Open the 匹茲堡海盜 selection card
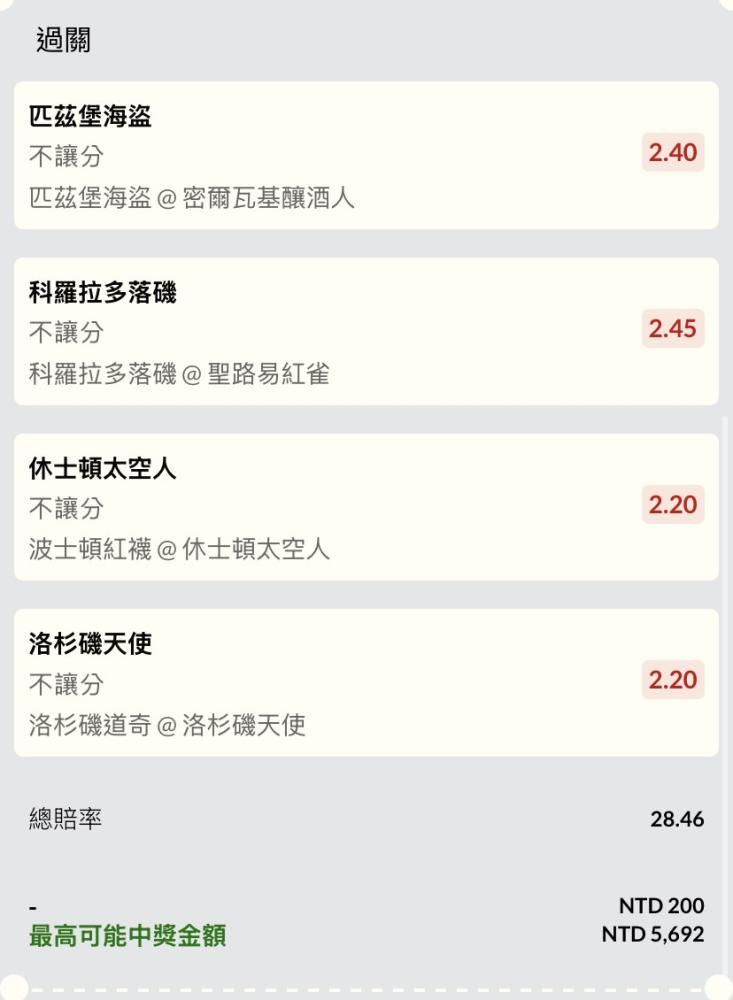Viewport: 733px width, 1000px height. 366,156
